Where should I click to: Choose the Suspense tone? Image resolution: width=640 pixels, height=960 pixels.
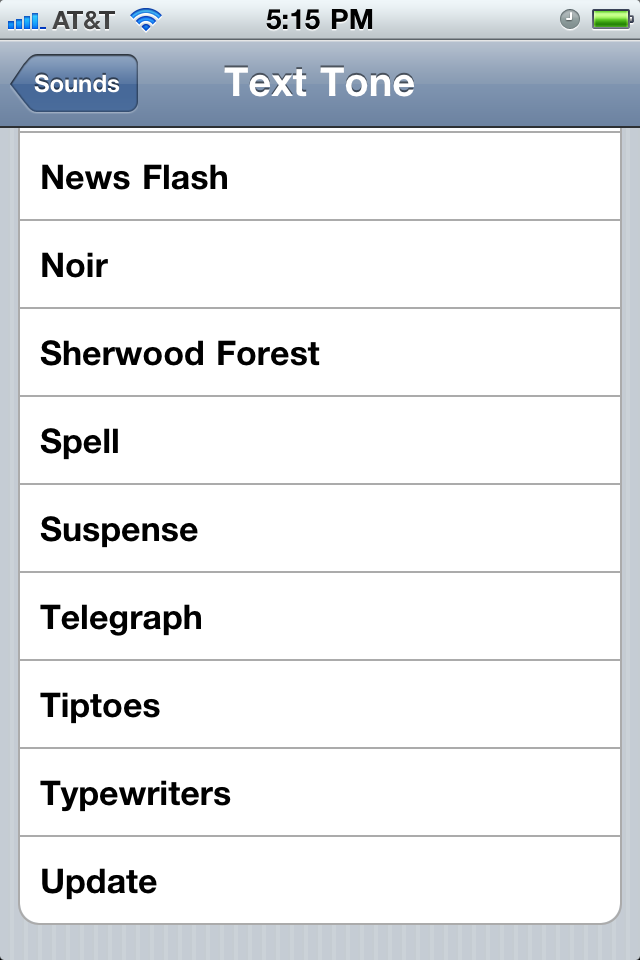click(x=320, y=529)
